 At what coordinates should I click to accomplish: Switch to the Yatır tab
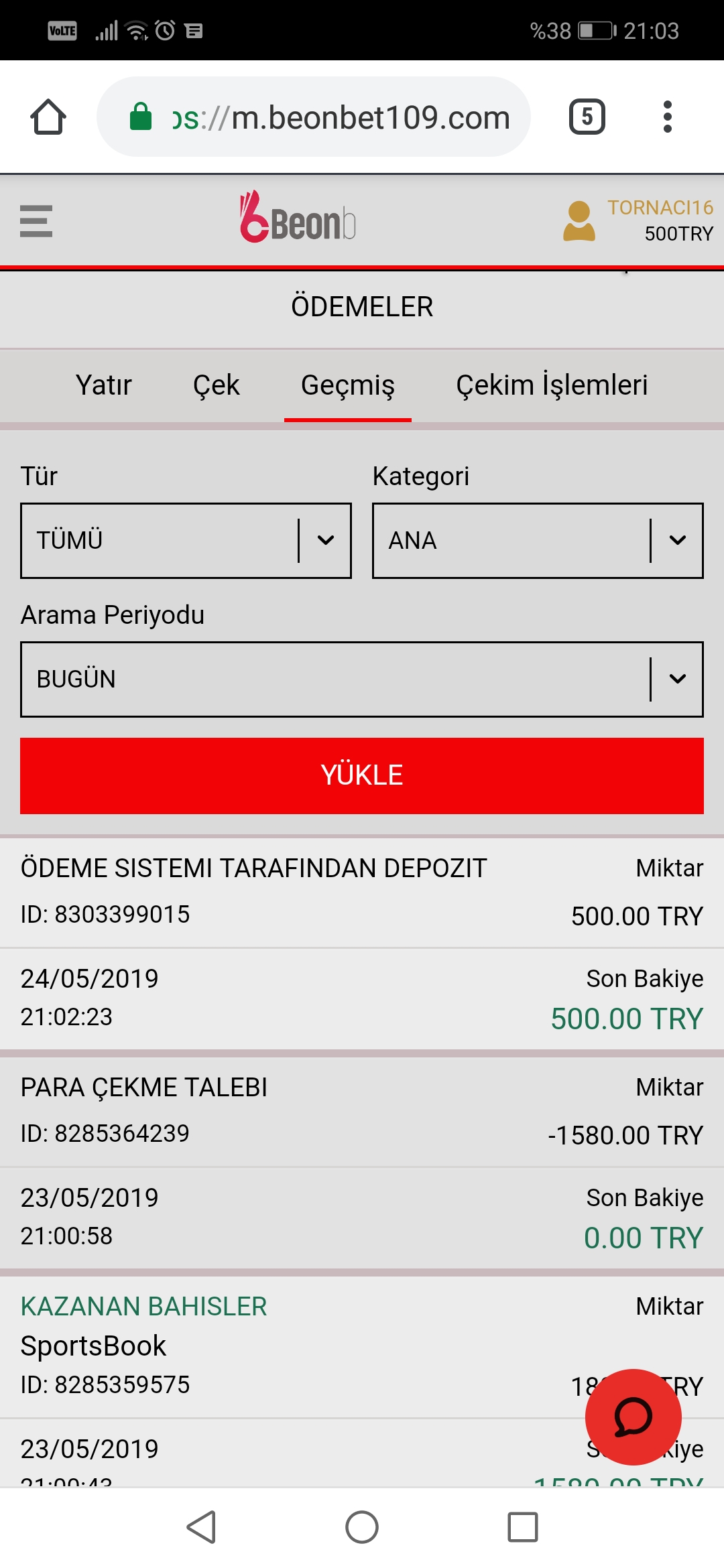(104, 385)
